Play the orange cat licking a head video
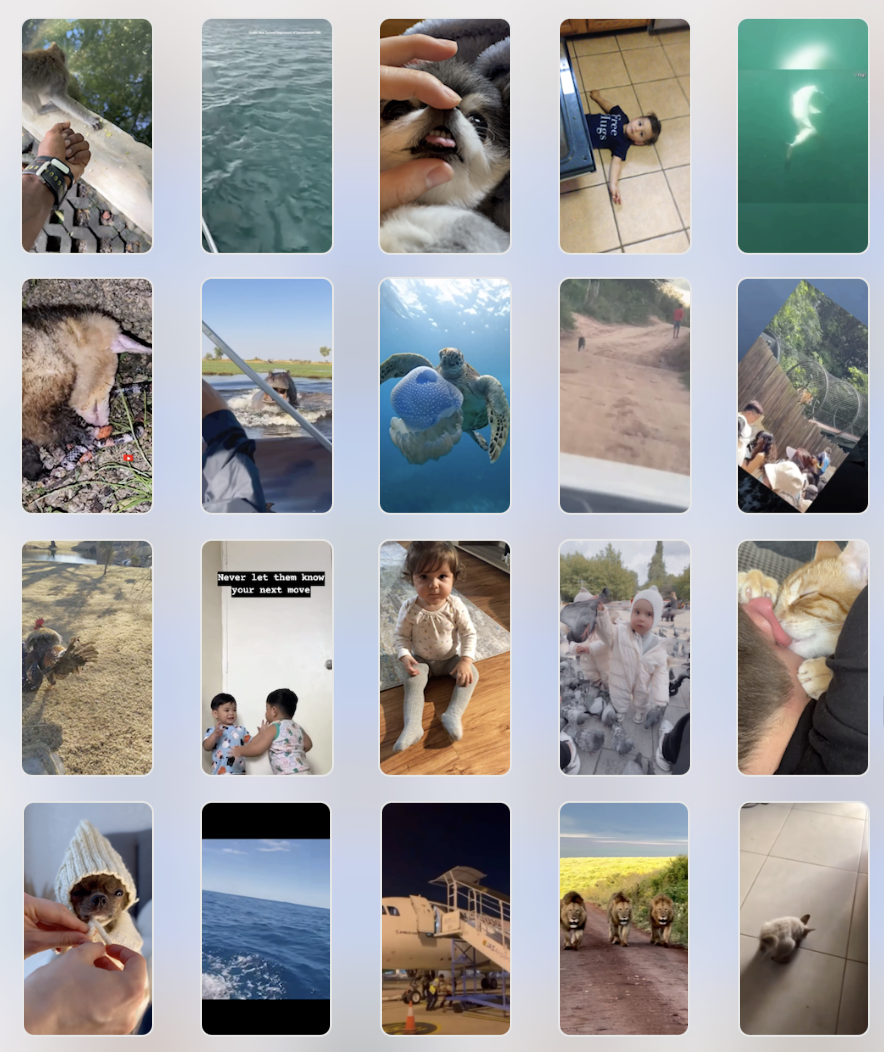The width and height of the screenshot is (884, 1052). click(803, 658)
